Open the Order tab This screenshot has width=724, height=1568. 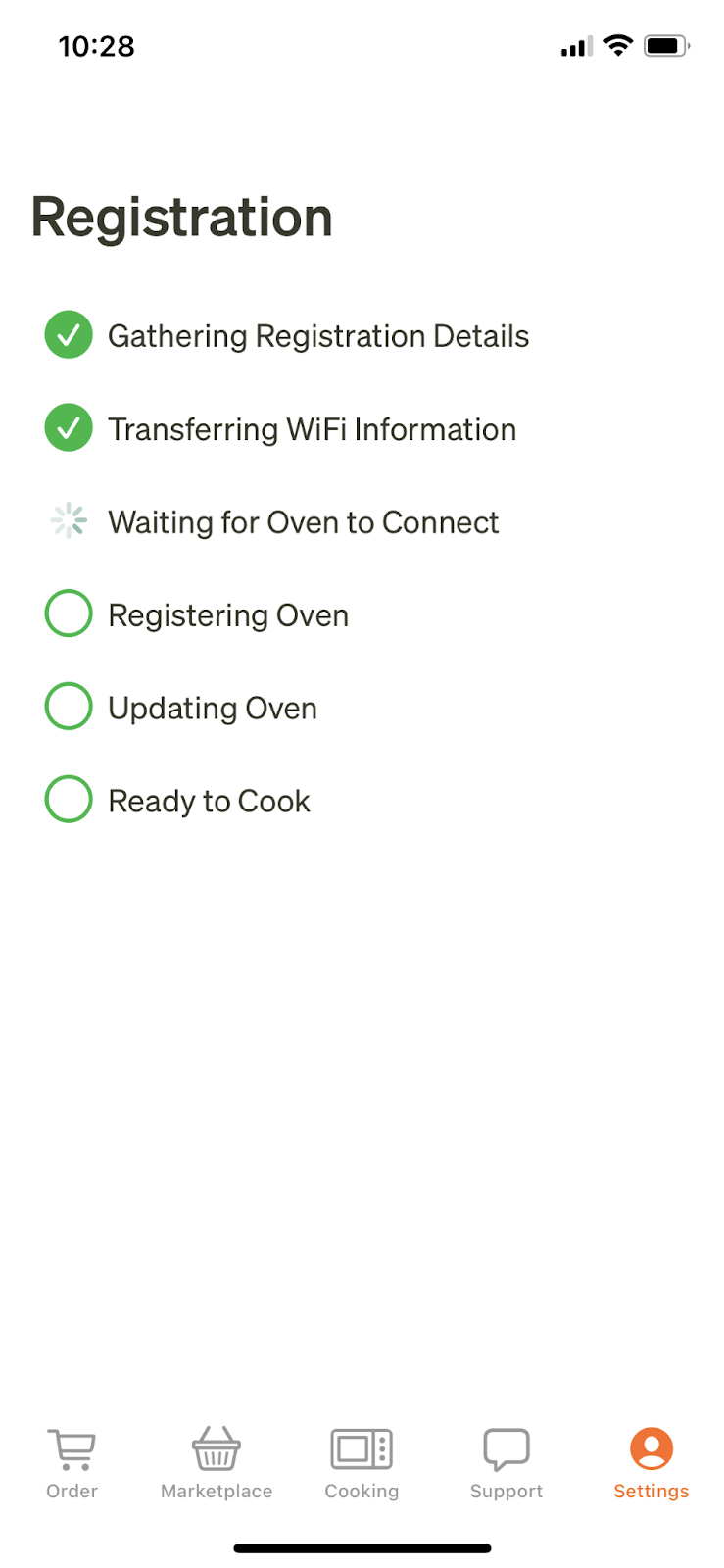pos(72,1463)
